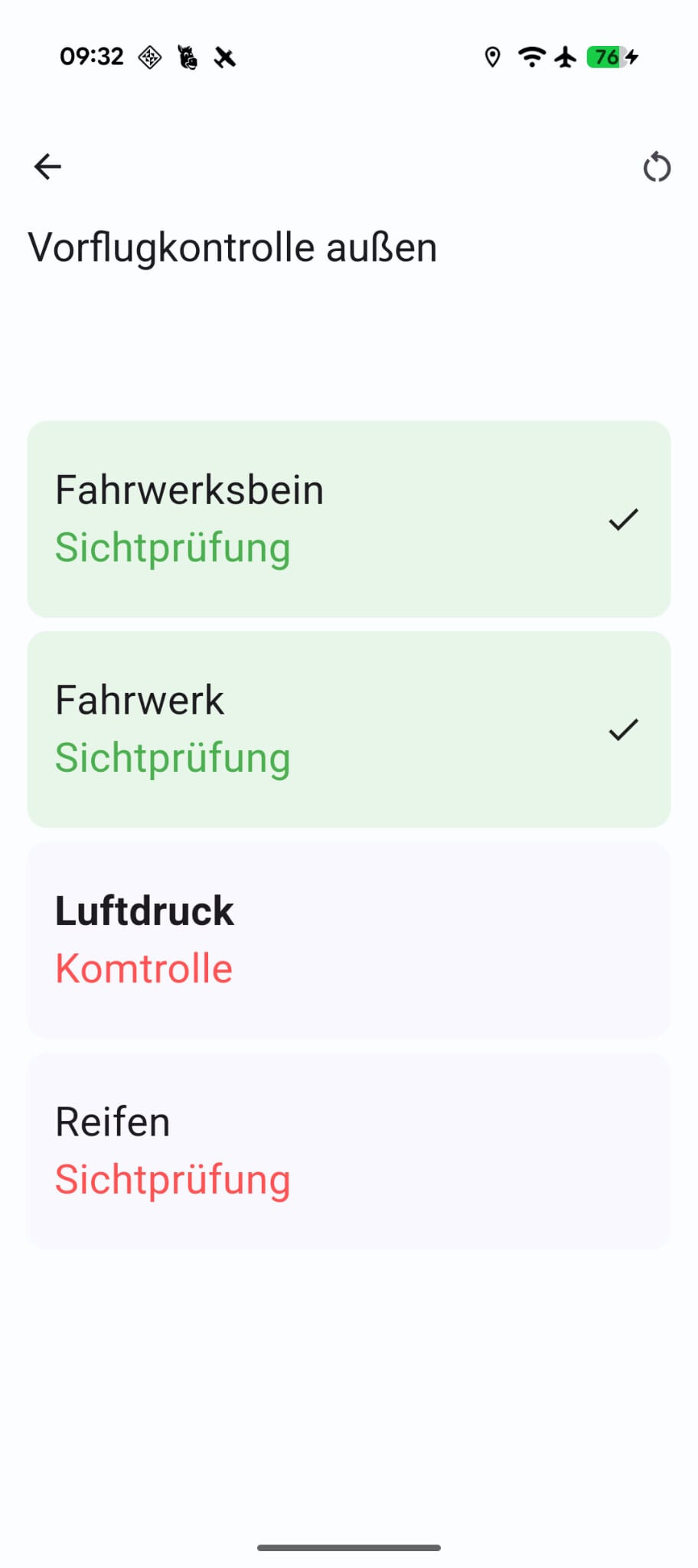This screenshot has width=698, height=1568.
Task: Tap the airplane mode icon in status bar
Action: tap(564, 57)
